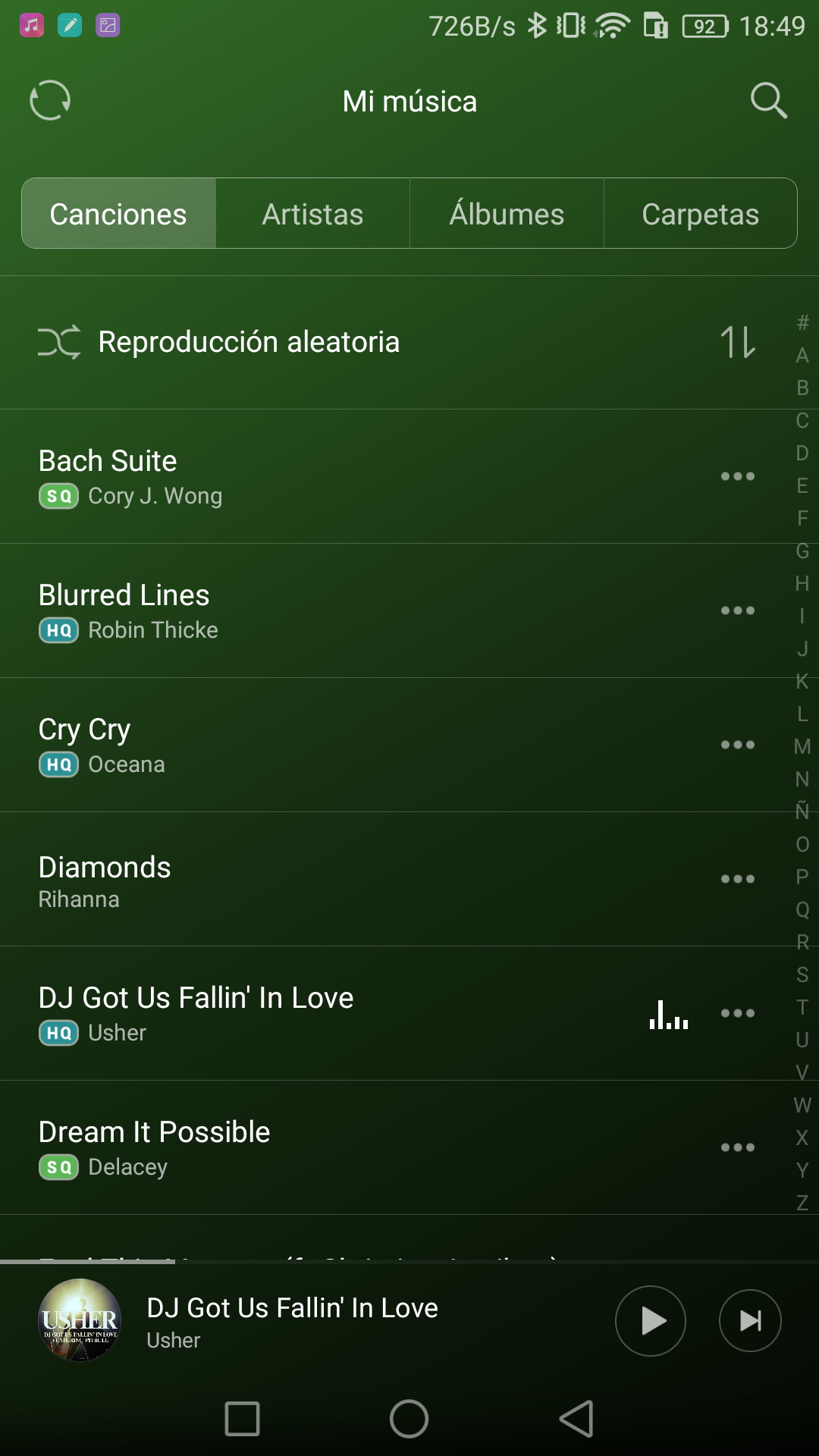This screenshot has height=1456, width=819.
Task: Open the sort order icon
Action: click(x=738, y=342)
